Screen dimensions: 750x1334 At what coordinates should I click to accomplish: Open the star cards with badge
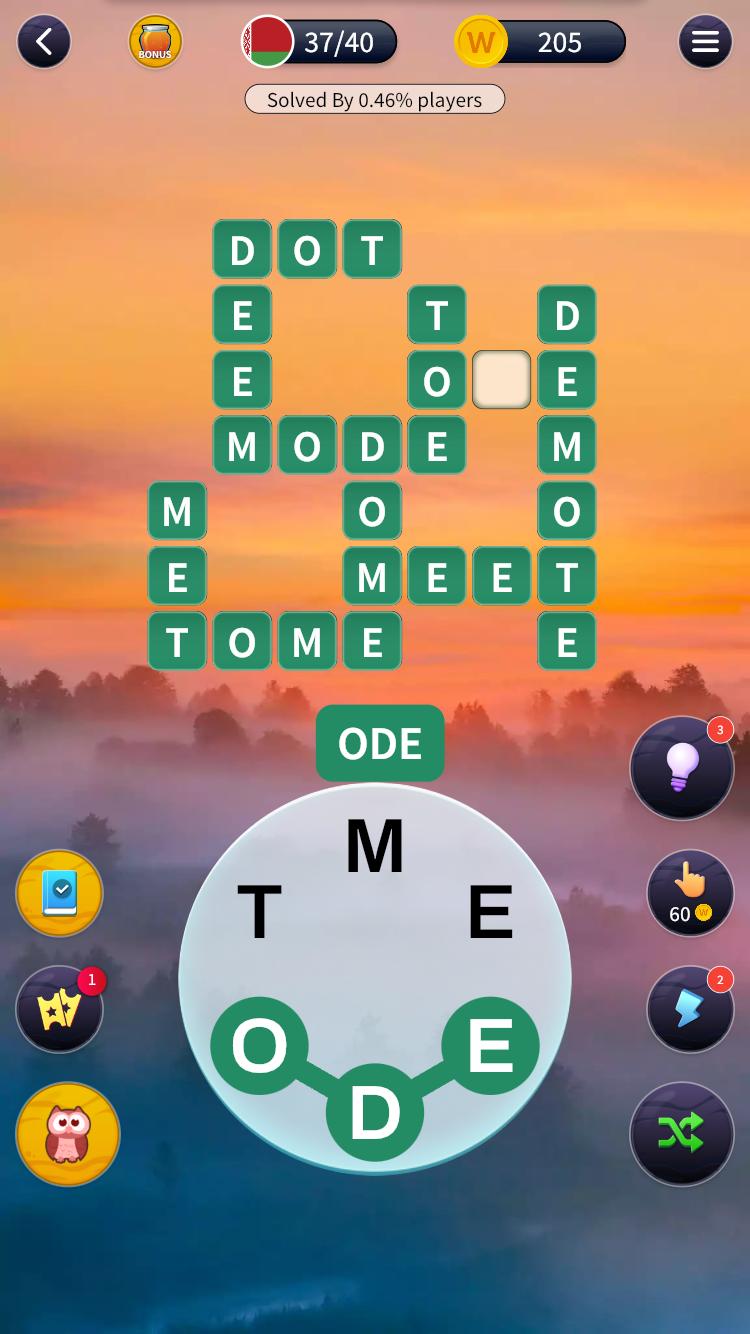(x=60, y=1010)
